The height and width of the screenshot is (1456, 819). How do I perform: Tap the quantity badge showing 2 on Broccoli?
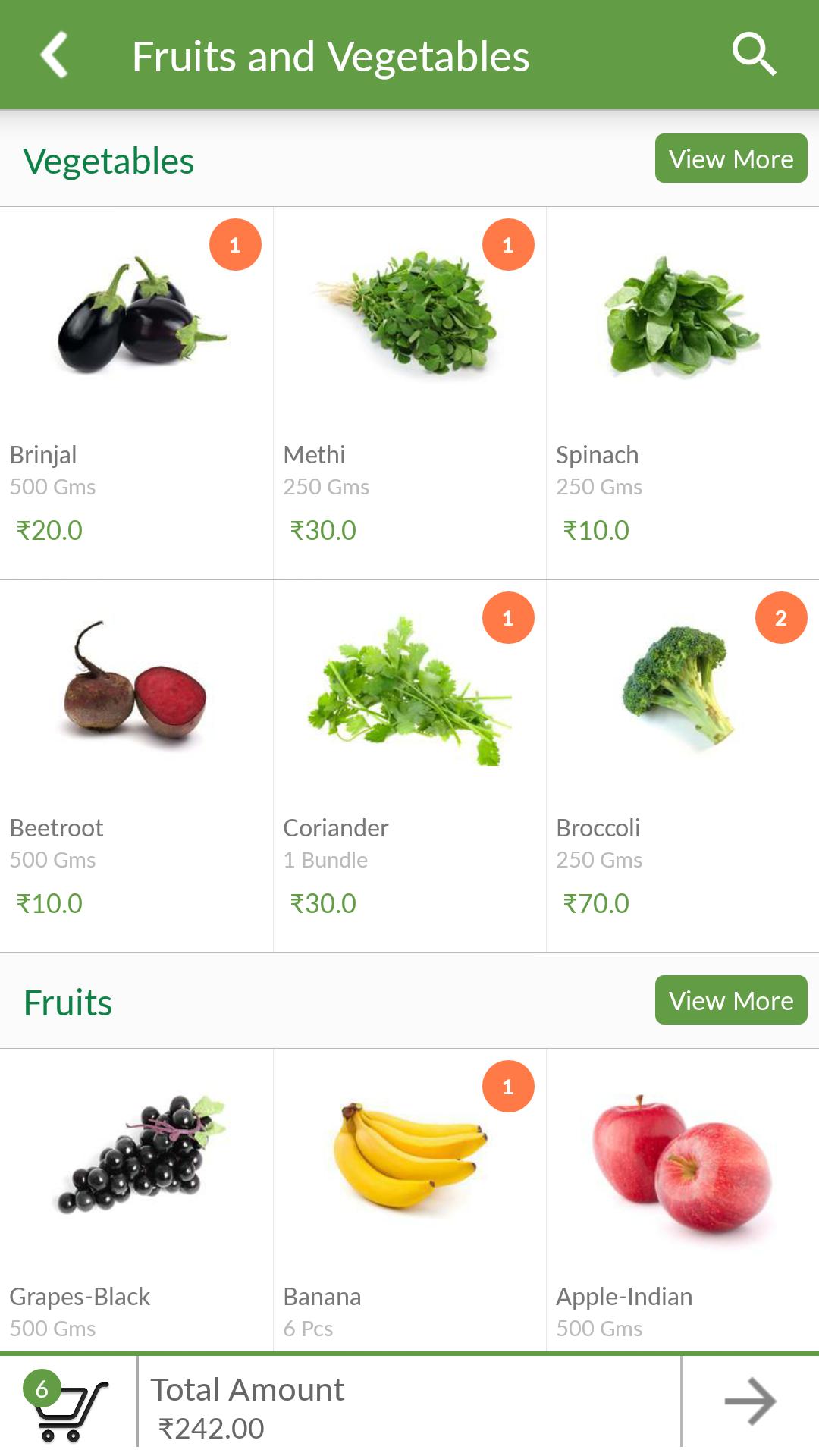click(781, 617)
